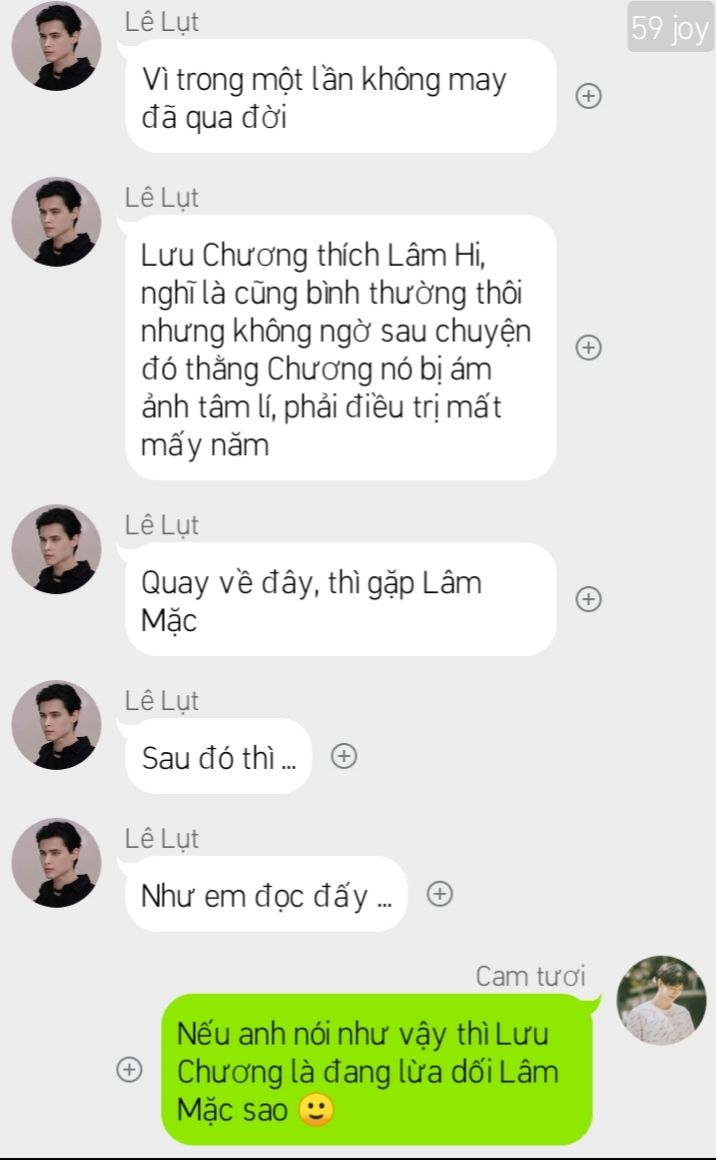This screenshot has width=716, height=1160.
Task: Add a comment on the "Sau đó thì ..." message
Action: pyautogui.click(x=344, y=757)
